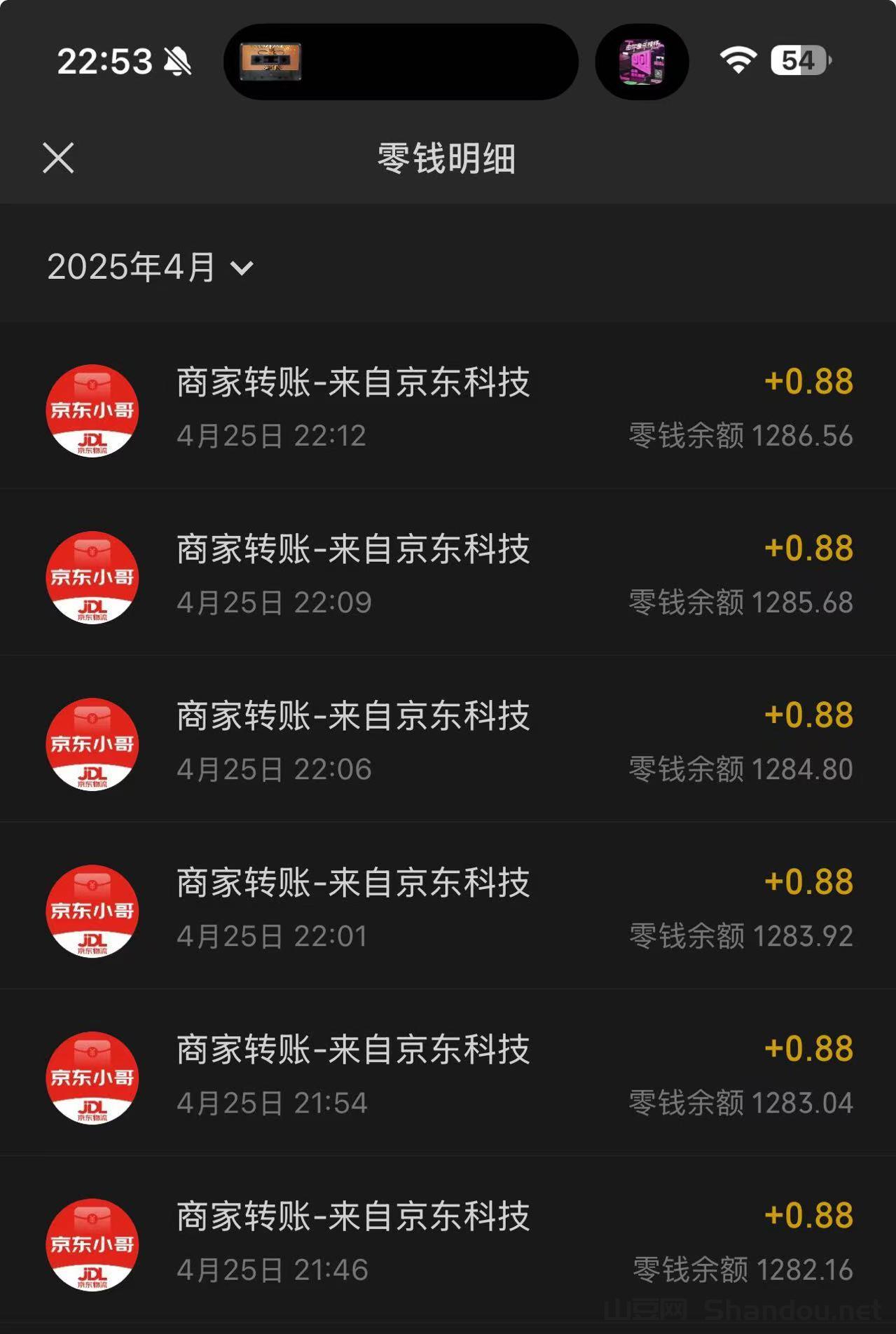Viewport: 896px width, 1334px height.
Task: Open the 4月25日 22:06 京东科技 transfer
Action: 448,741
